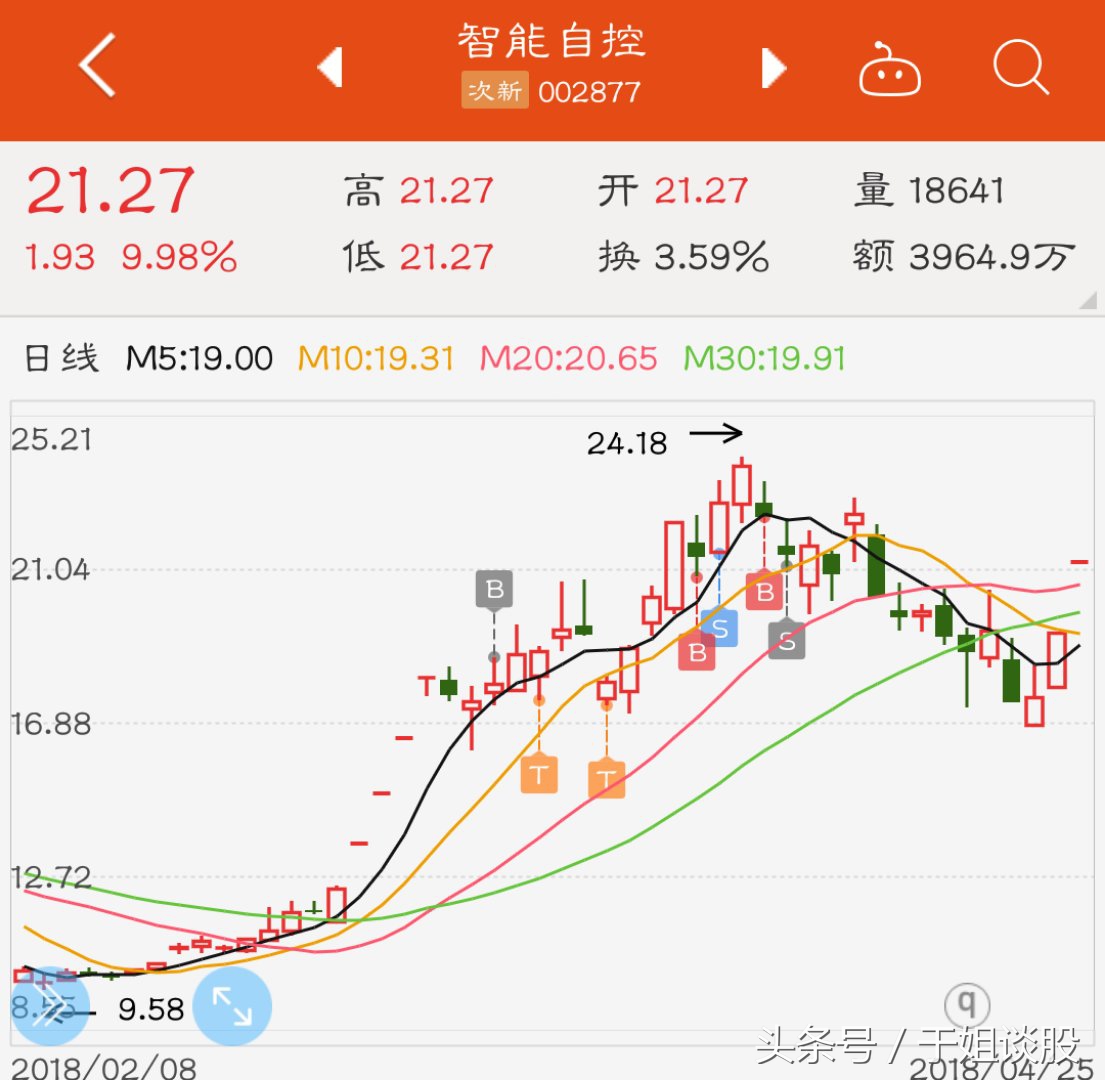The image size is (1105, 1080).
Task: Tap the round q button on chart
Action: [x=967, y=1002]
